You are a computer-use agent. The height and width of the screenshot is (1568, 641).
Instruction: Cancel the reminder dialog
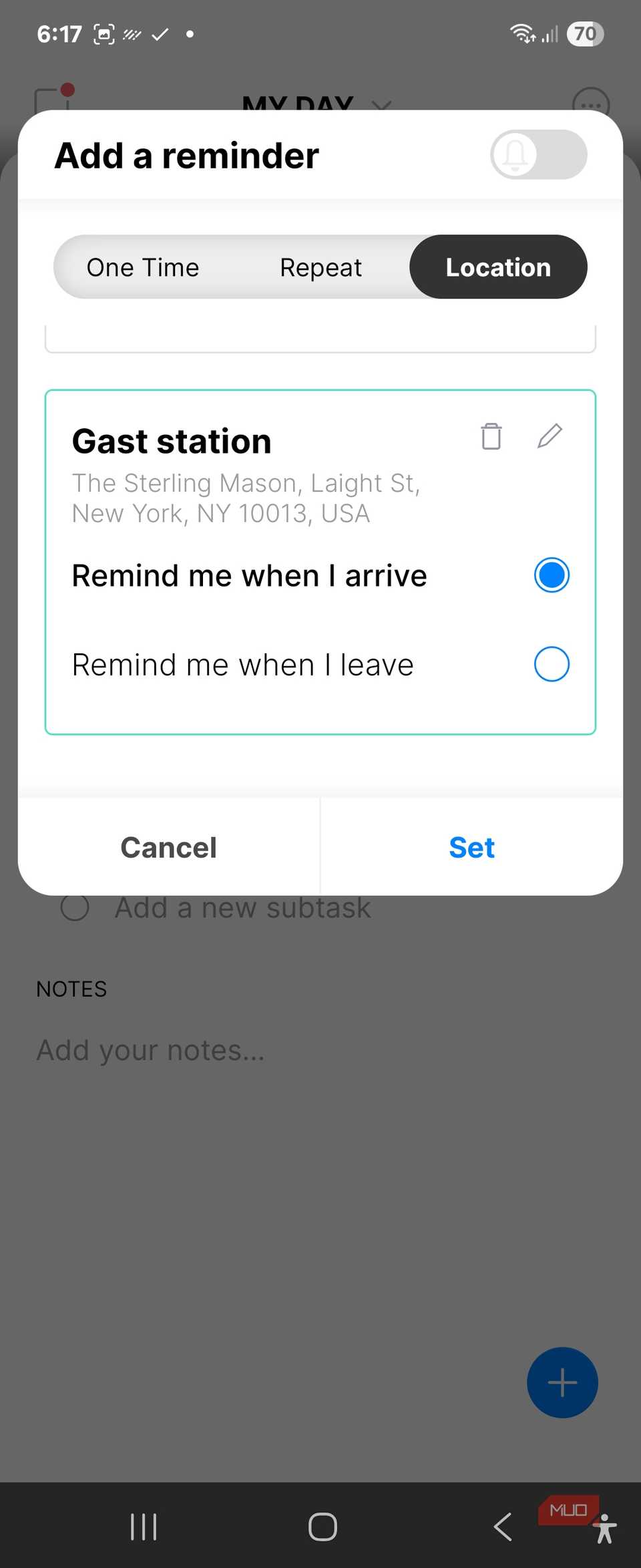pyautogui.click(x=168, y=847)
